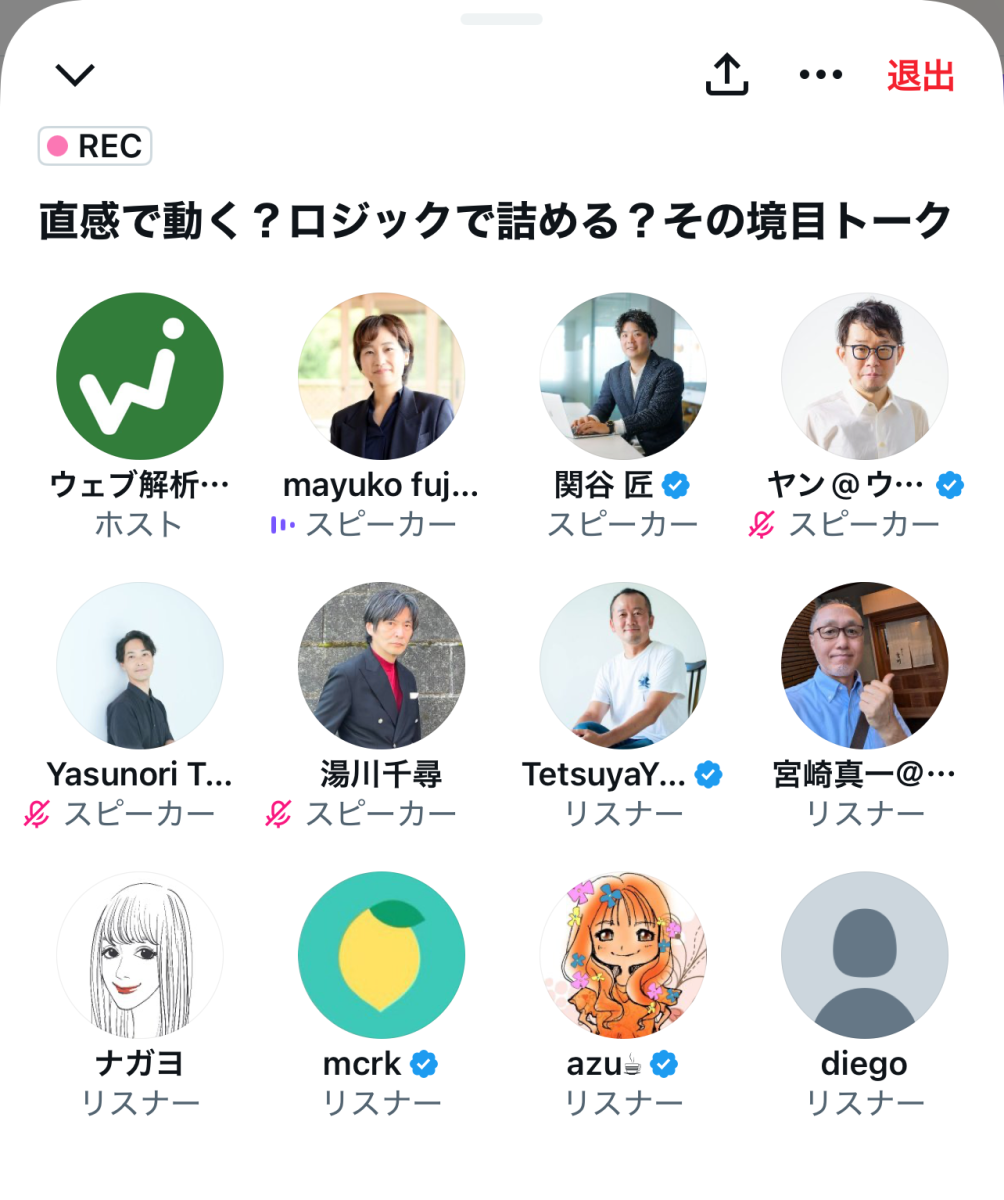Select speaker ヤン@ウ's avatar
This screenshot has height=1200, width=1004.
coord(864,376)
